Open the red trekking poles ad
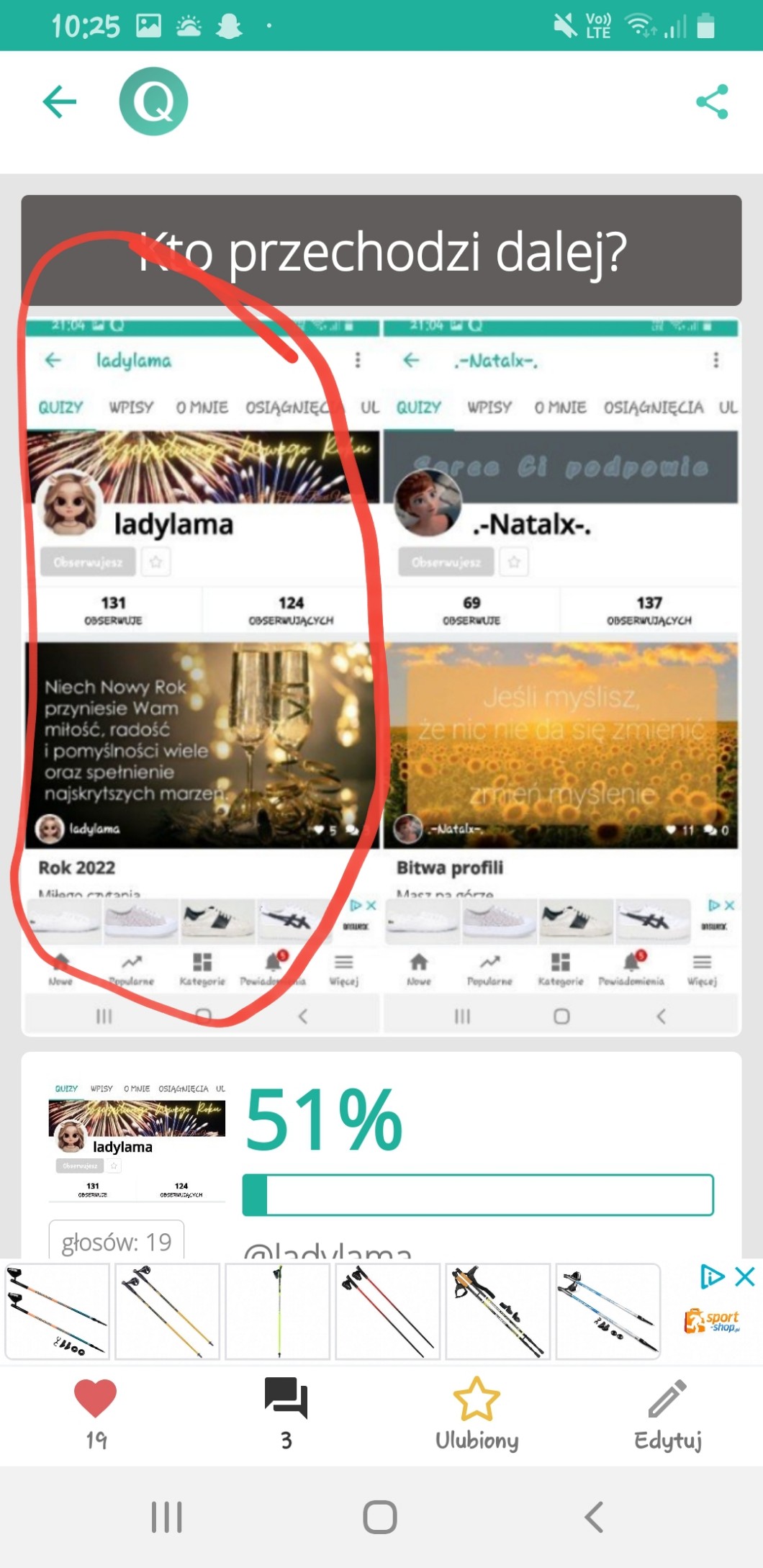This screenshot has height=1568, width=763. point(387,1311)
